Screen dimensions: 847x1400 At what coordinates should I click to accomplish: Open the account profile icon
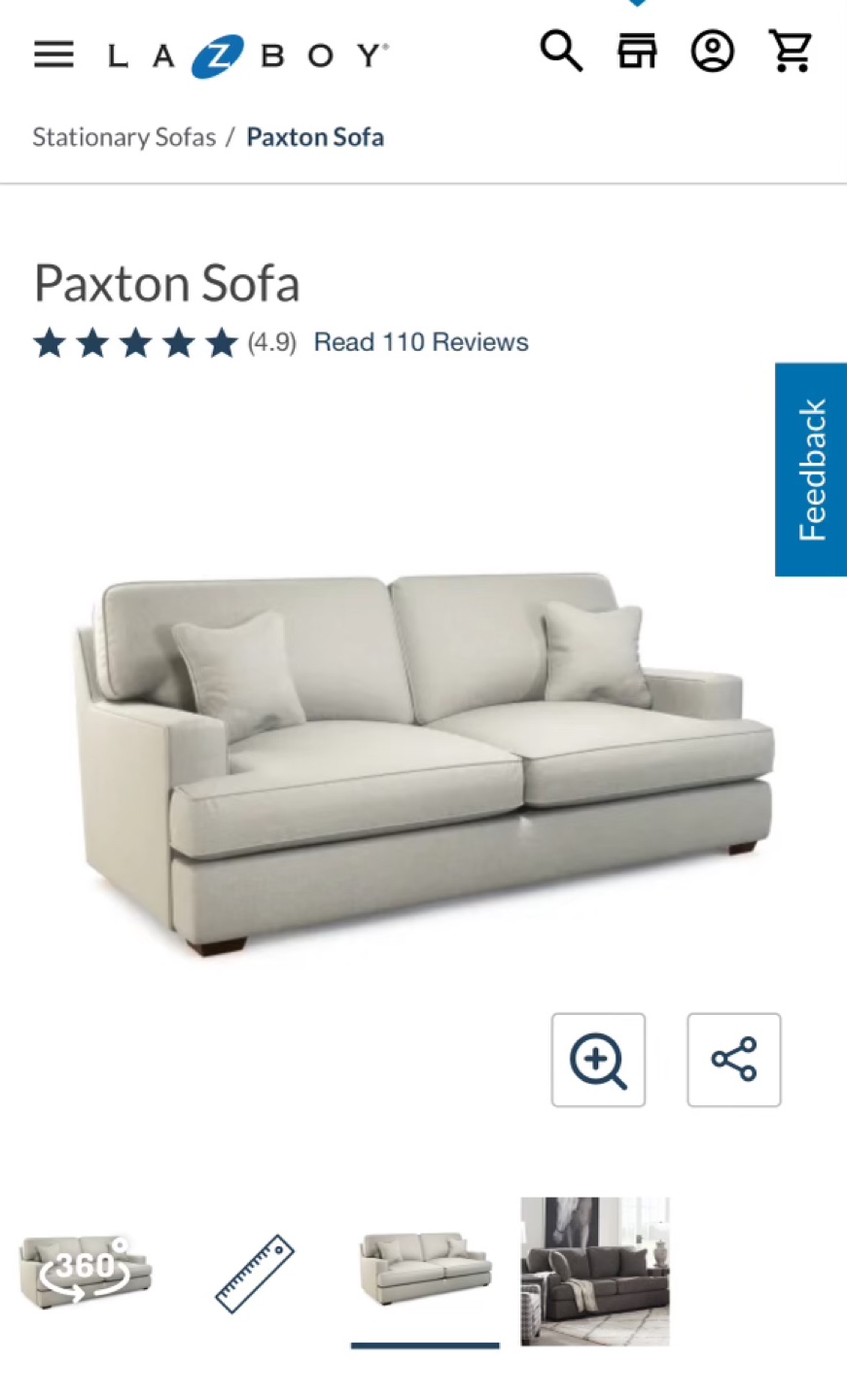[x=712, y=52]
